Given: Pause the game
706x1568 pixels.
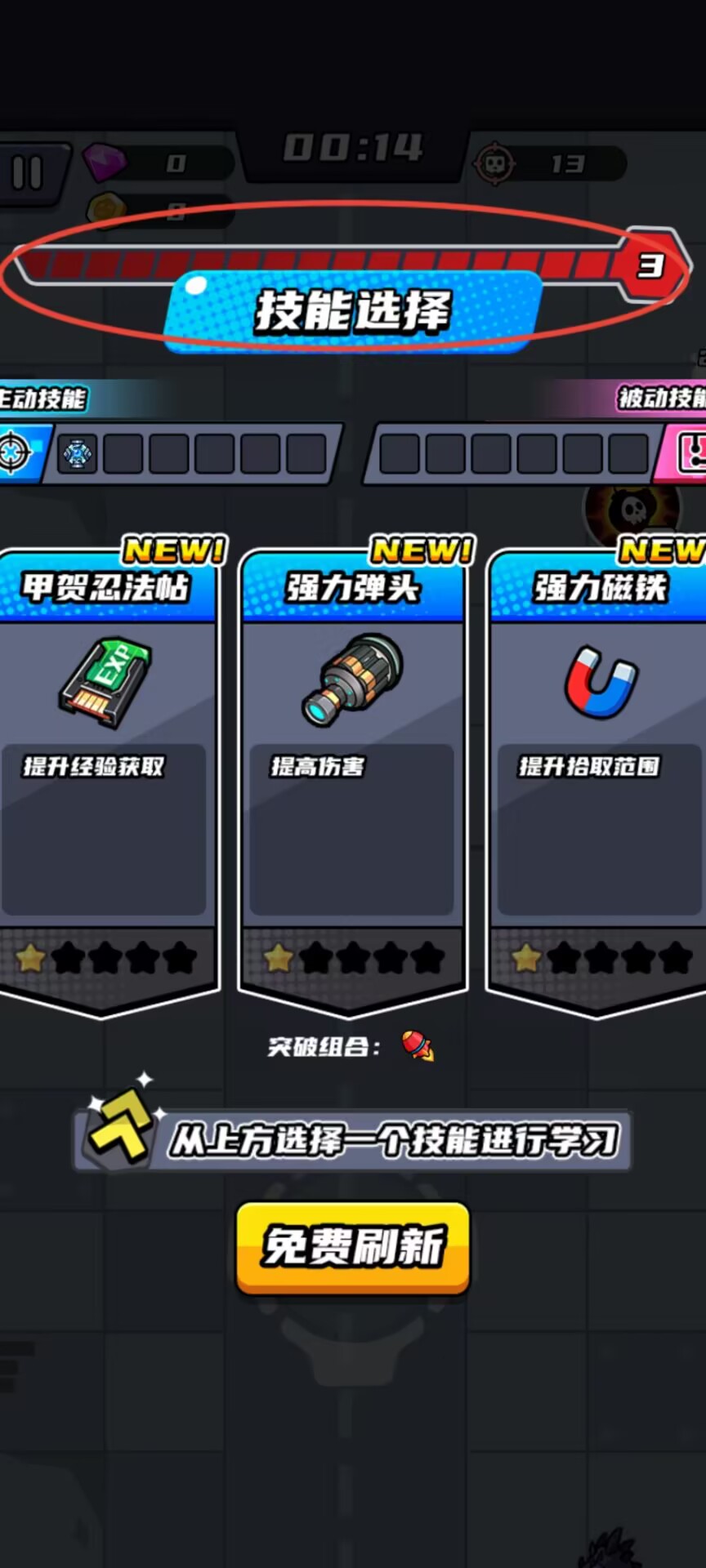Looking at the screenshot, I should tap(28, 172).
